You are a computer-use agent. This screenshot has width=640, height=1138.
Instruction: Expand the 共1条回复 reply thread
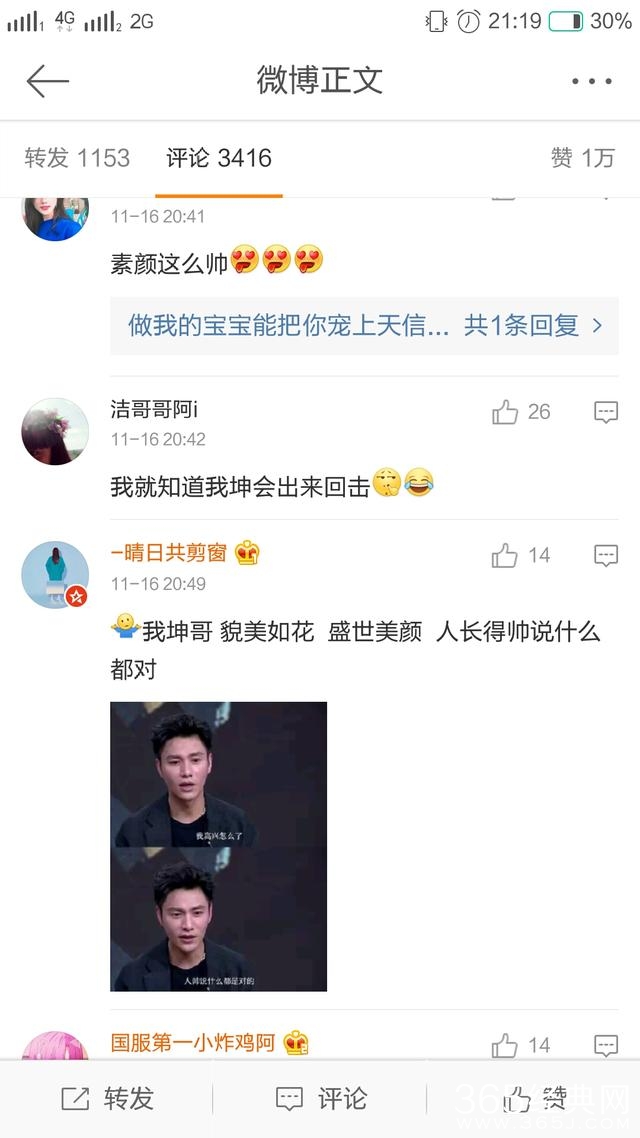(x=364, y=325)
